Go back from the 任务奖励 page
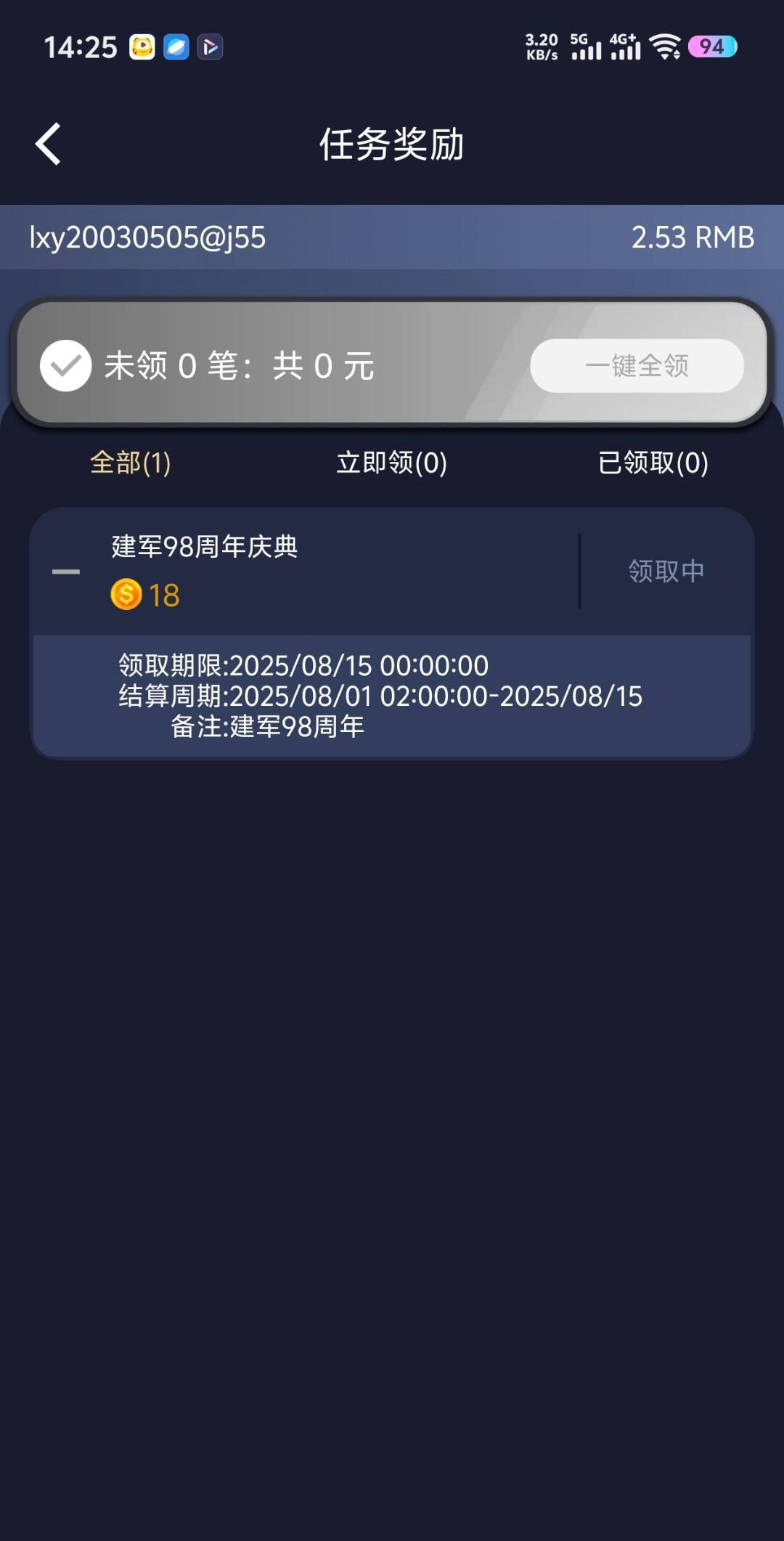Image resolution: width=784 pixels, height=1541 pixels. click(49, 144)
